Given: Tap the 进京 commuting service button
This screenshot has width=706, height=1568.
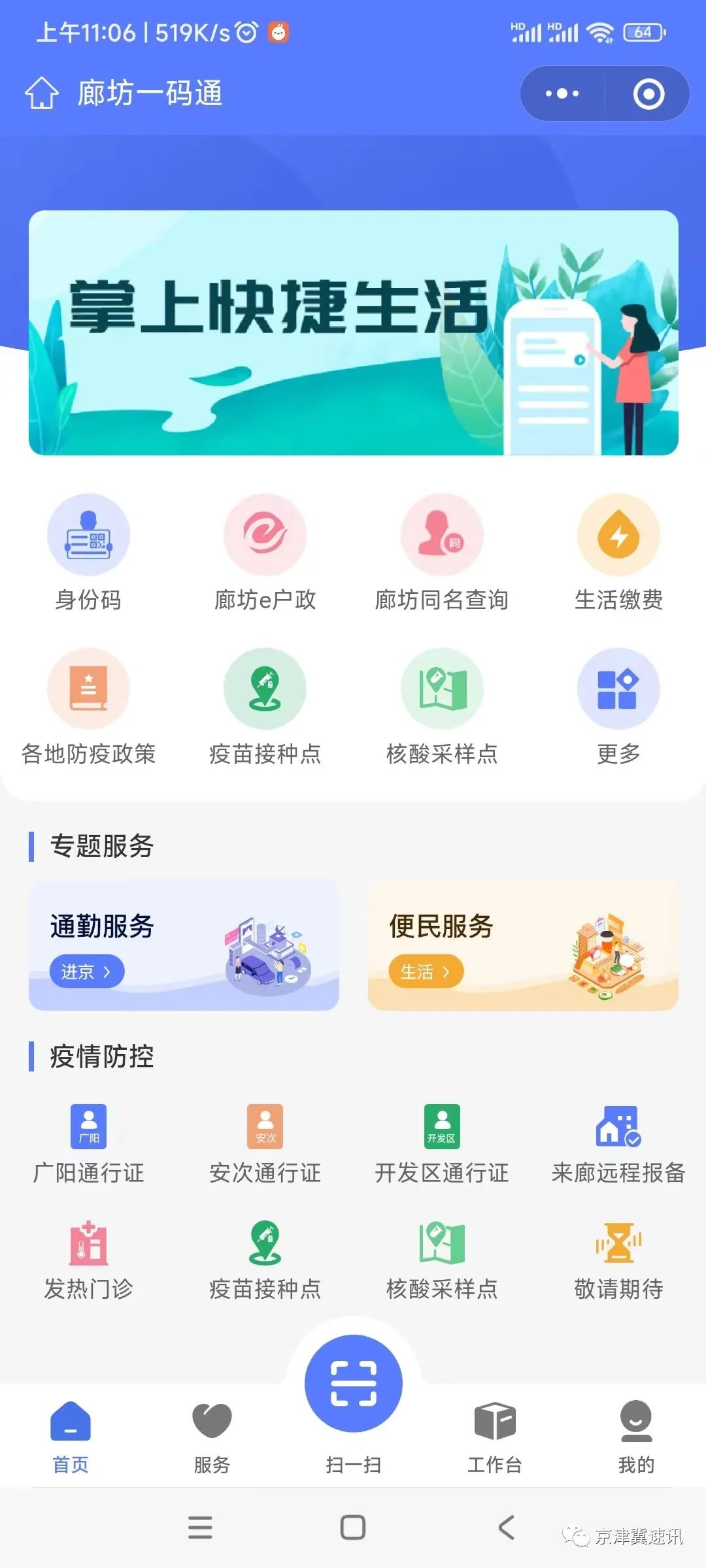Looking at the screenshot, I should pos(86,972).
